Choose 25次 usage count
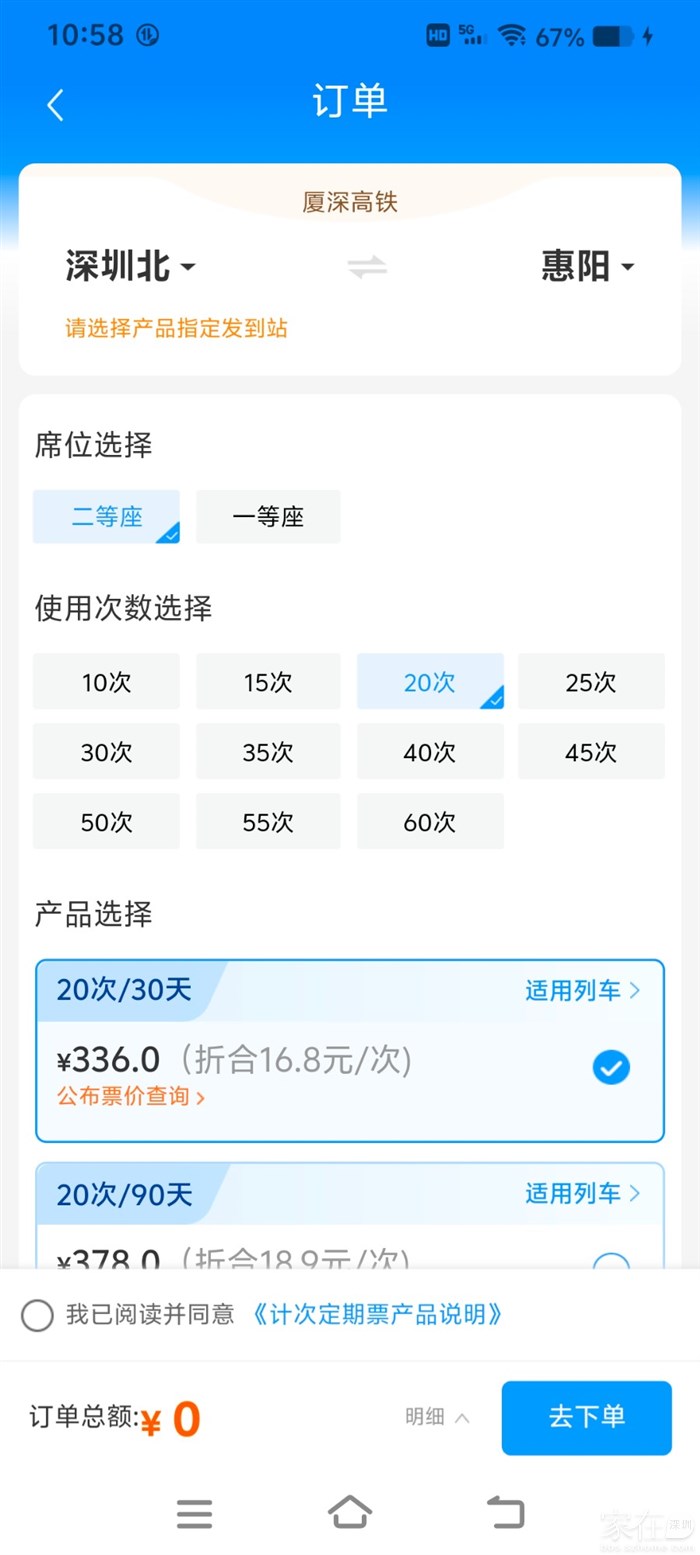This screenshot has height=1555, width=700. pyautogui.click(x=591, y=682)
